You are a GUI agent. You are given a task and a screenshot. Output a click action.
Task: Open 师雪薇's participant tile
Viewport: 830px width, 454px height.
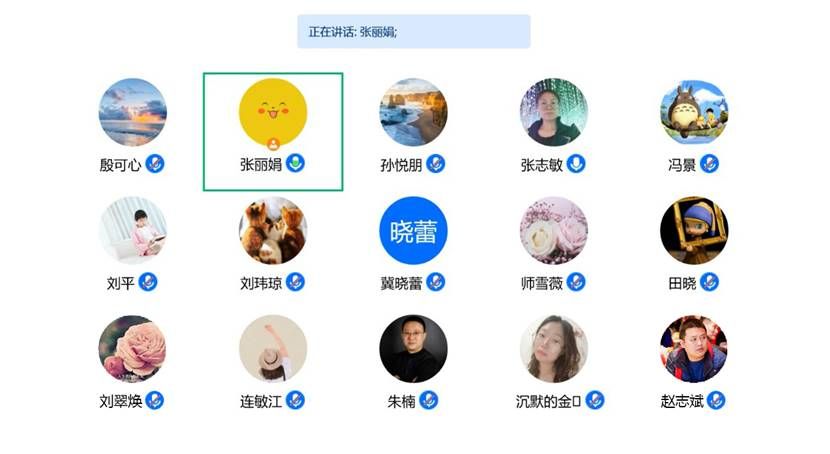tap(553, 230)
